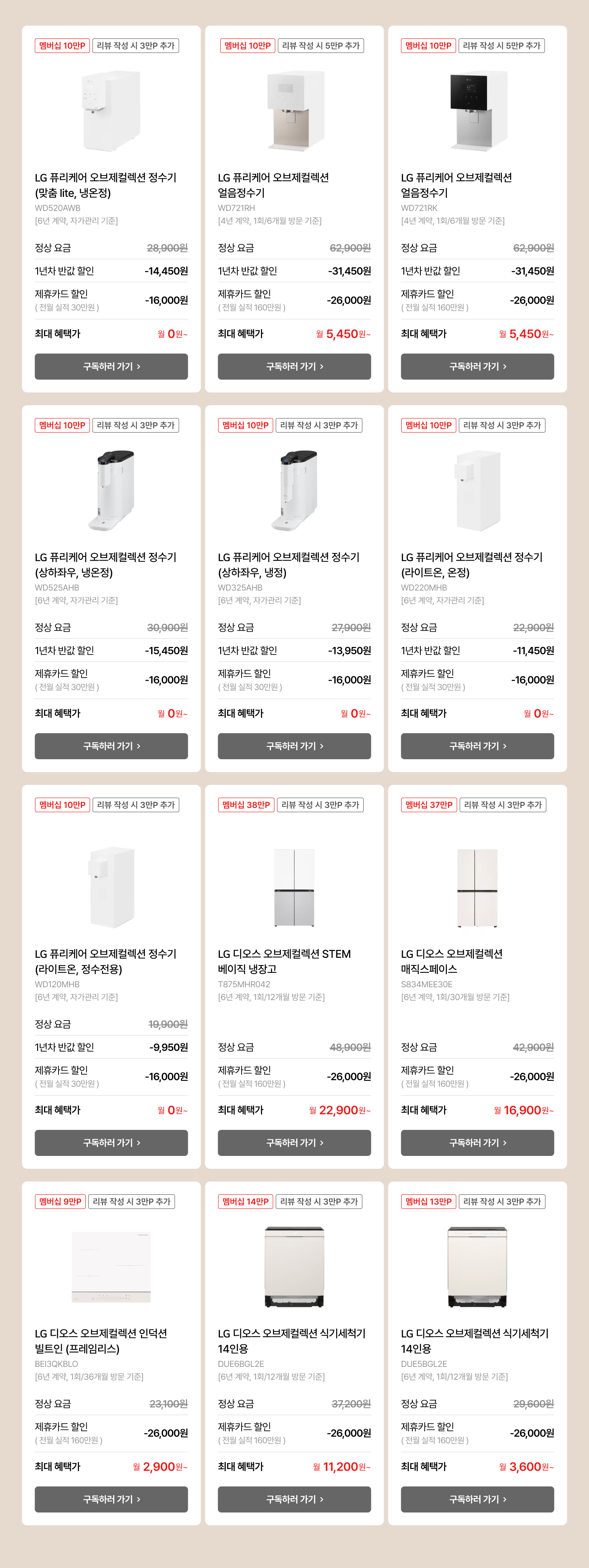Select 구독하러 가기 for 식기세척기 DUE6BGL2E
Image resolution: width=589 pixels, height=1568 pixels.
[x=294, y=1498]
